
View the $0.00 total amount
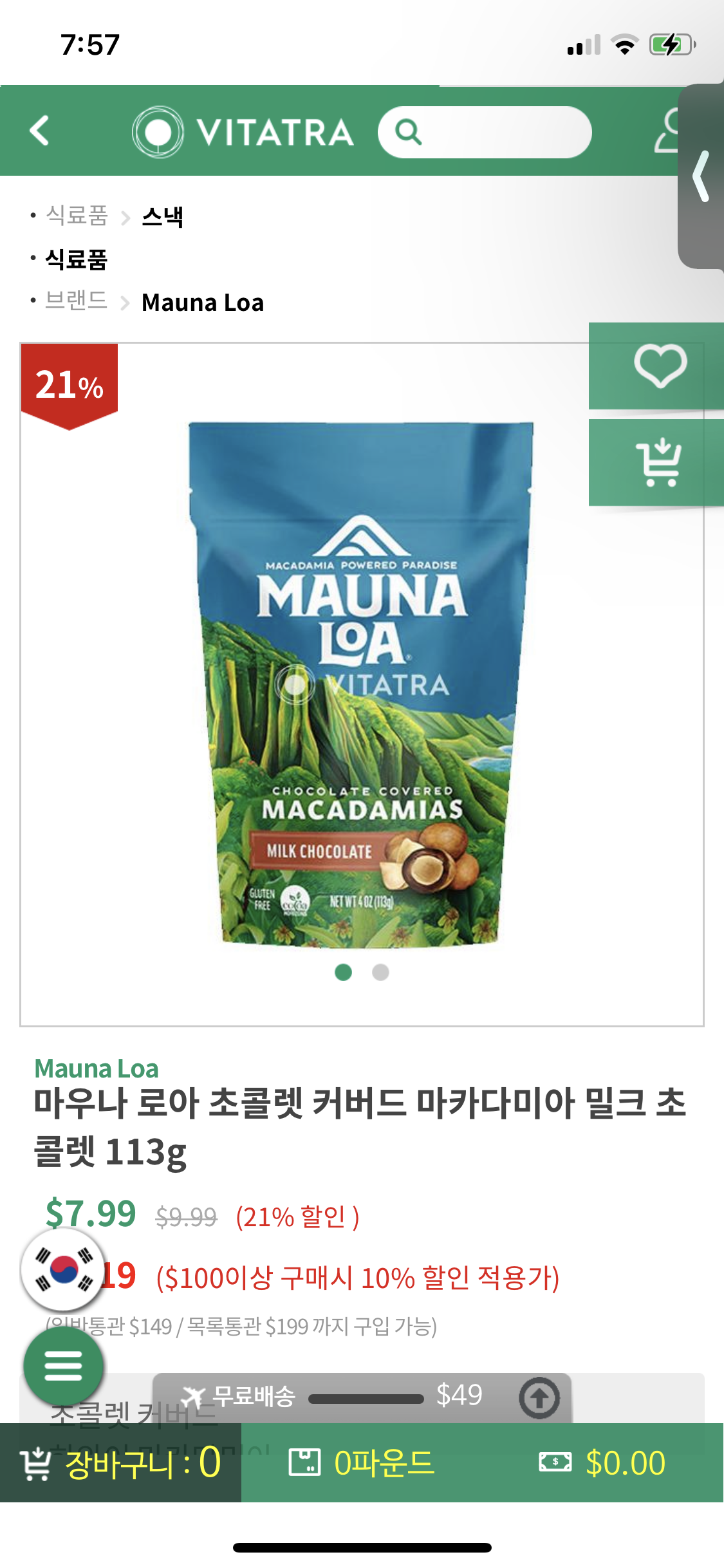(x=602, y=1462)
